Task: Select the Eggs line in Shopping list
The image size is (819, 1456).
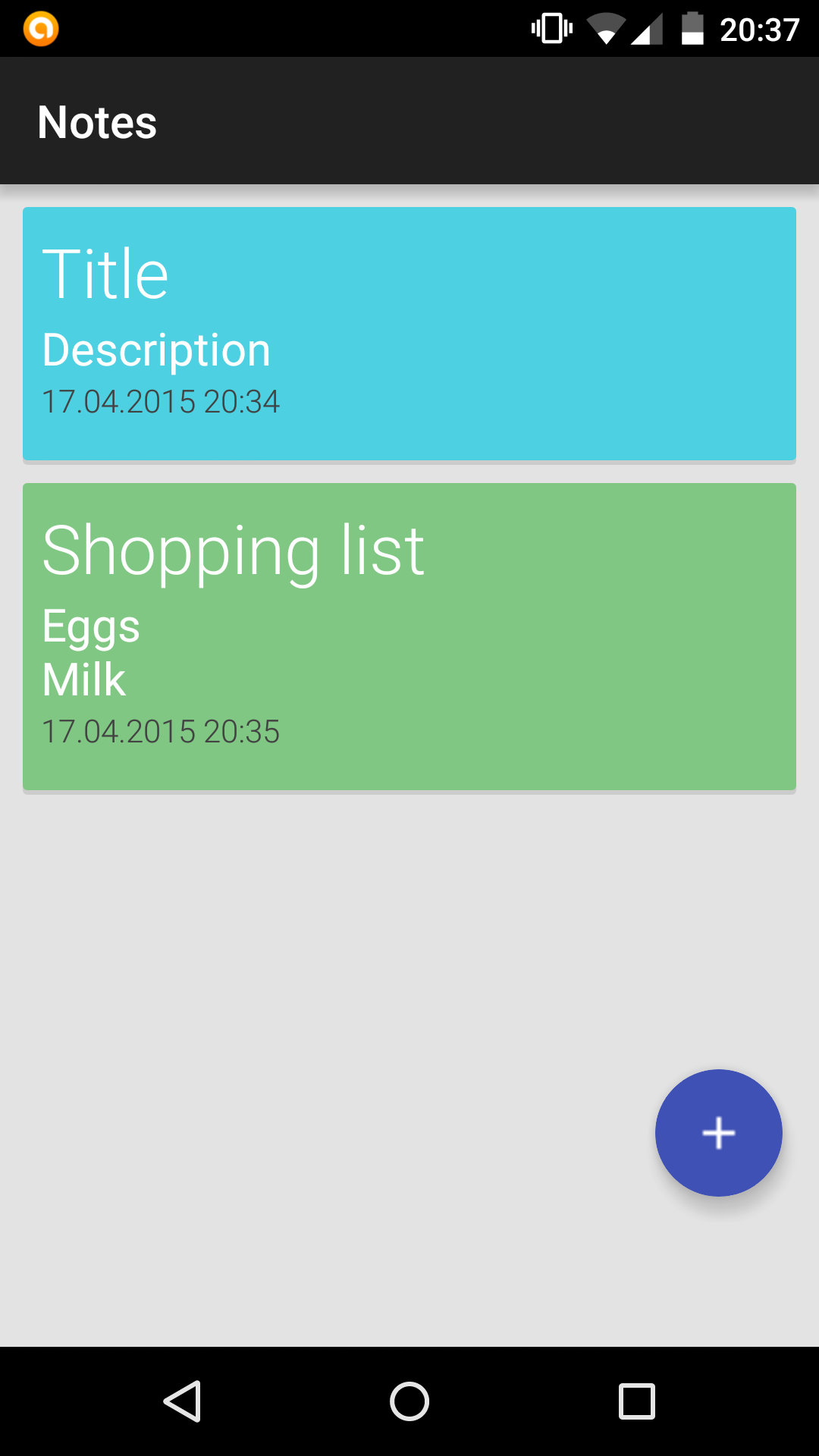Action: 91,626
